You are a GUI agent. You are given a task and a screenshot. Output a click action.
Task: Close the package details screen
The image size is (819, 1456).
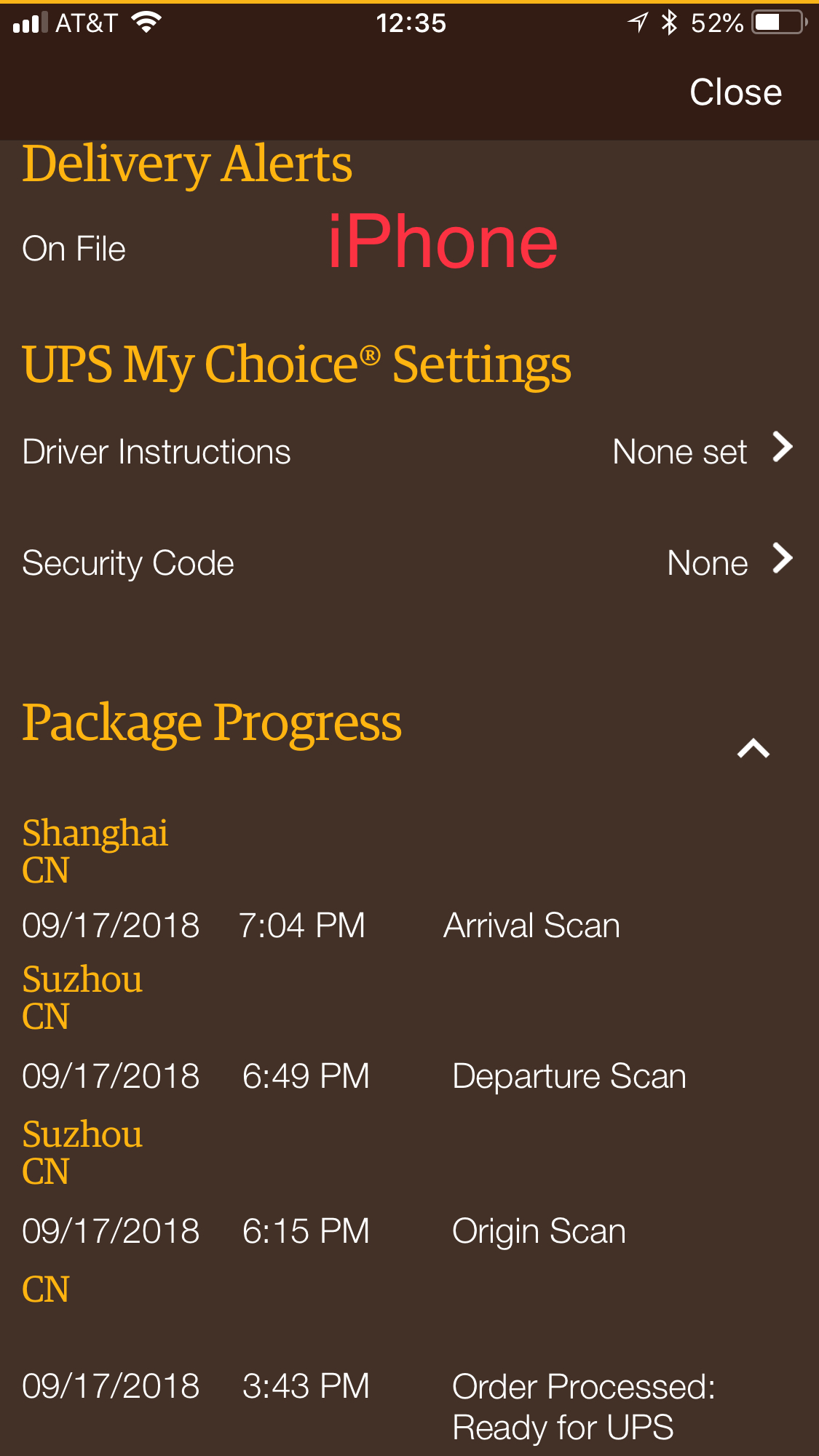coord(735,92)
